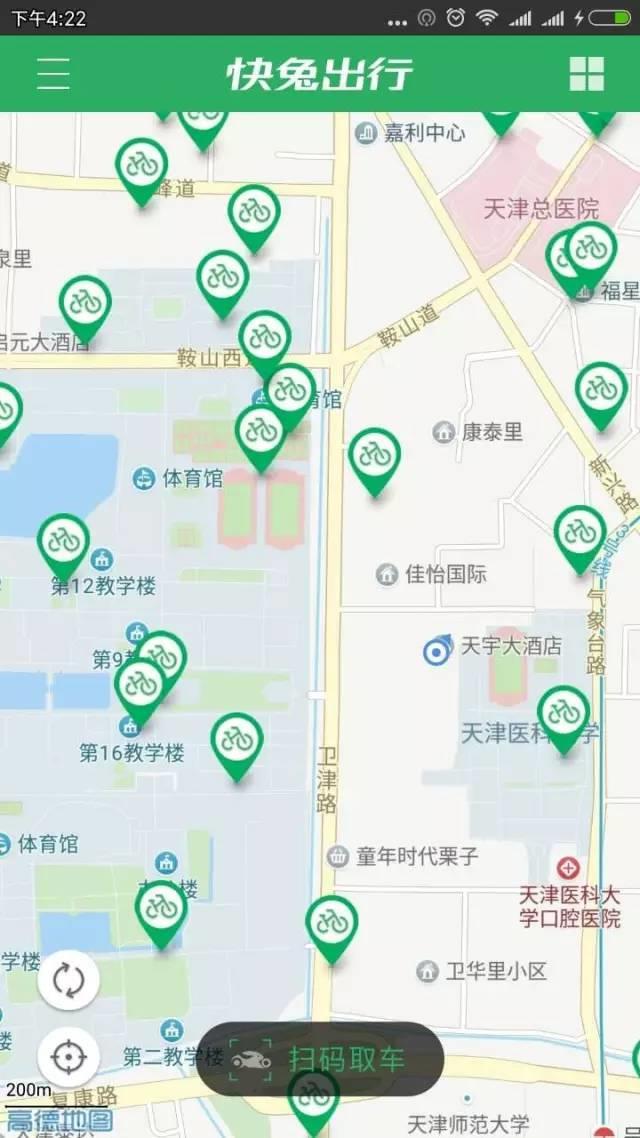
Task: Select bike marker at 天津医科大学
Action: tap(563, 713)
